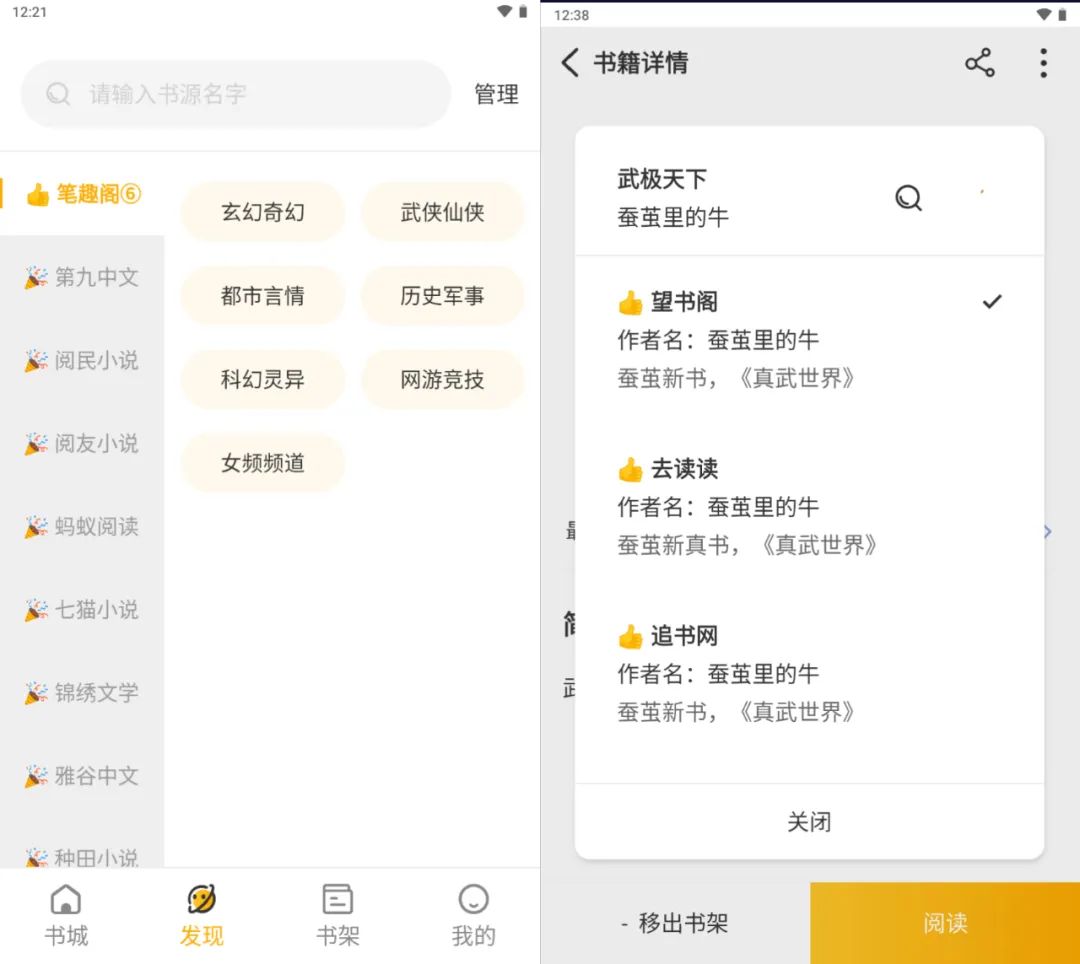Screen dimensions: 1080x964
Task: Tap the book source search field
Action: (x=235, y=95)
